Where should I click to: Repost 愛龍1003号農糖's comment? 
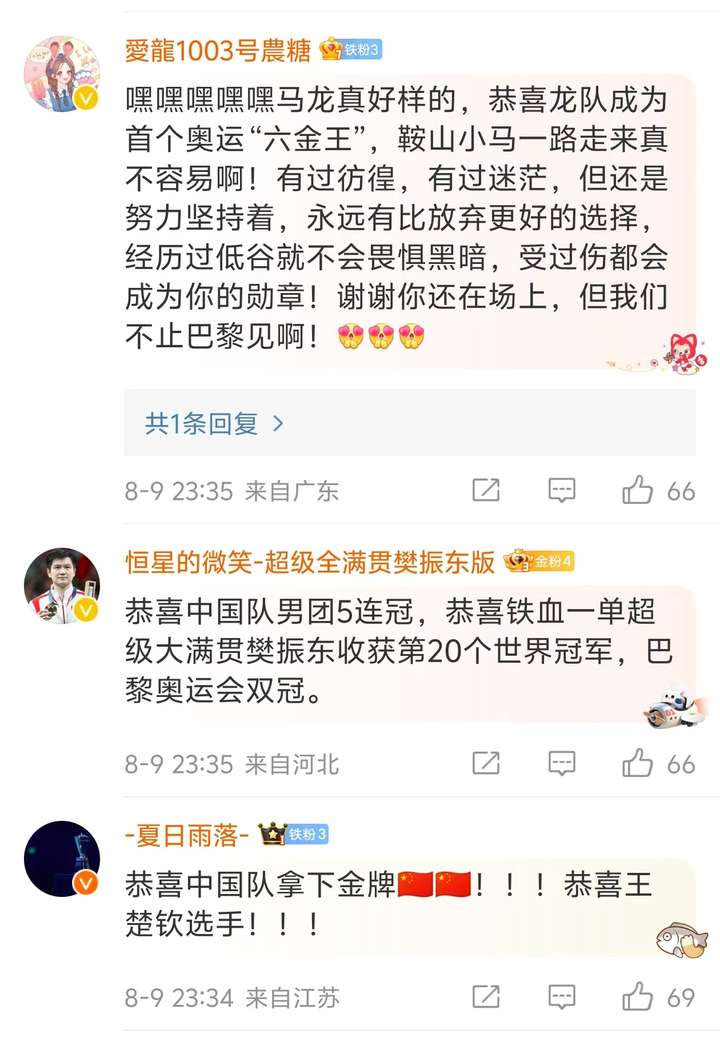pyautogui.click(x=486, y=490)
